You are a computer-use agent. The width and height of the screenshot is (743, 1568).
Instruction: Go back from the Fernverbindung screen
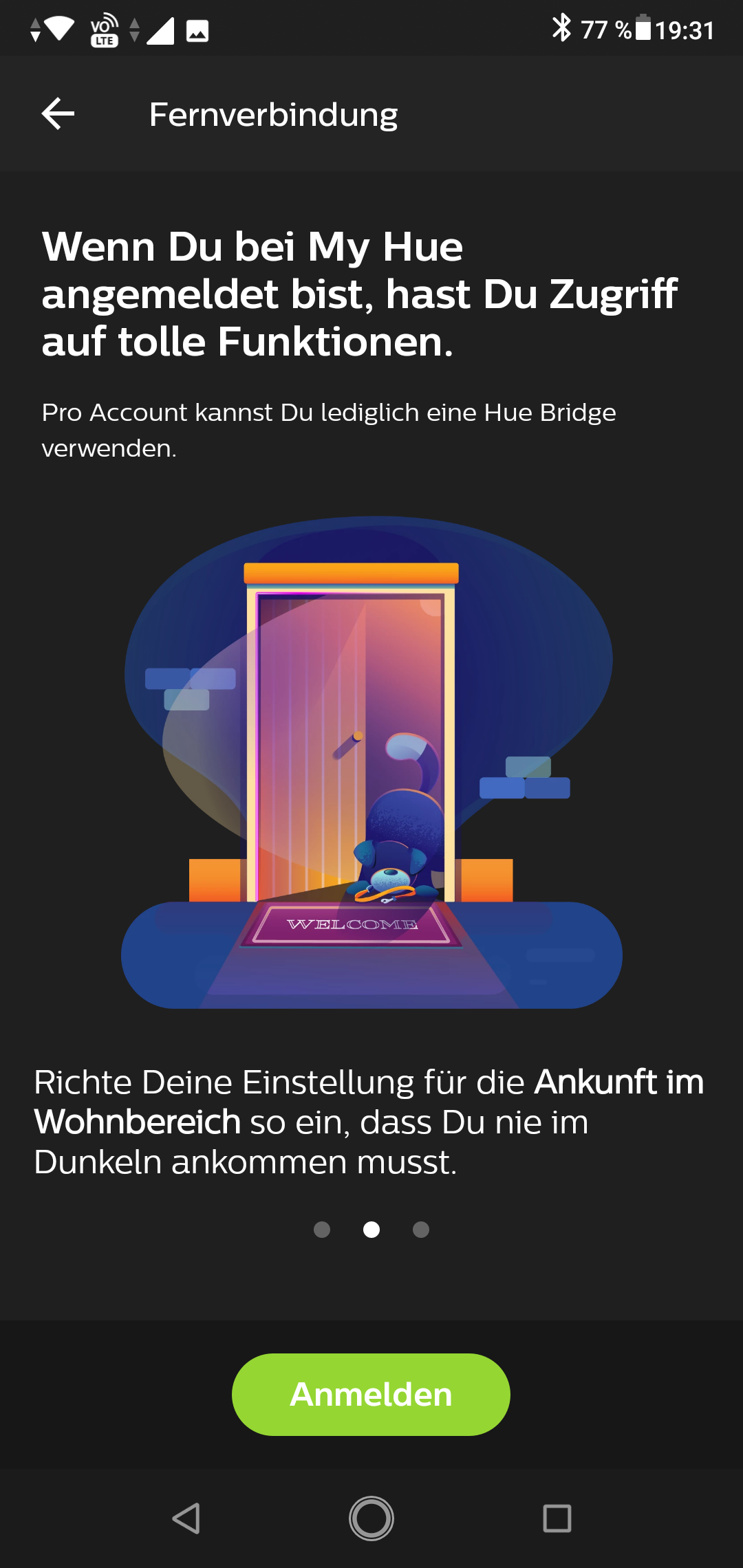(x=58, y=113)
